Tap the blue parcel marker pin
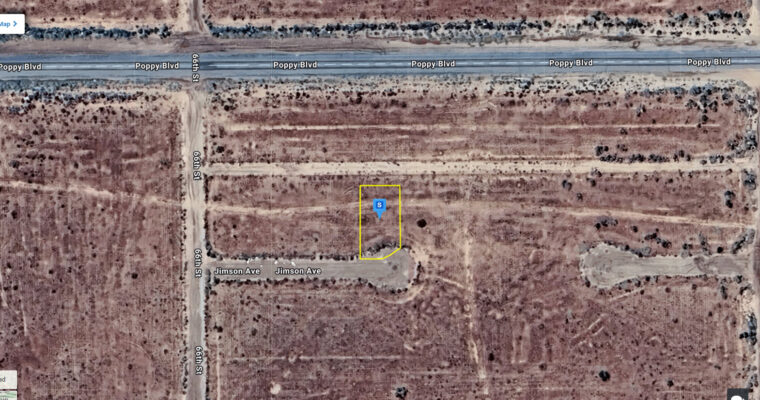 [379, 207]
